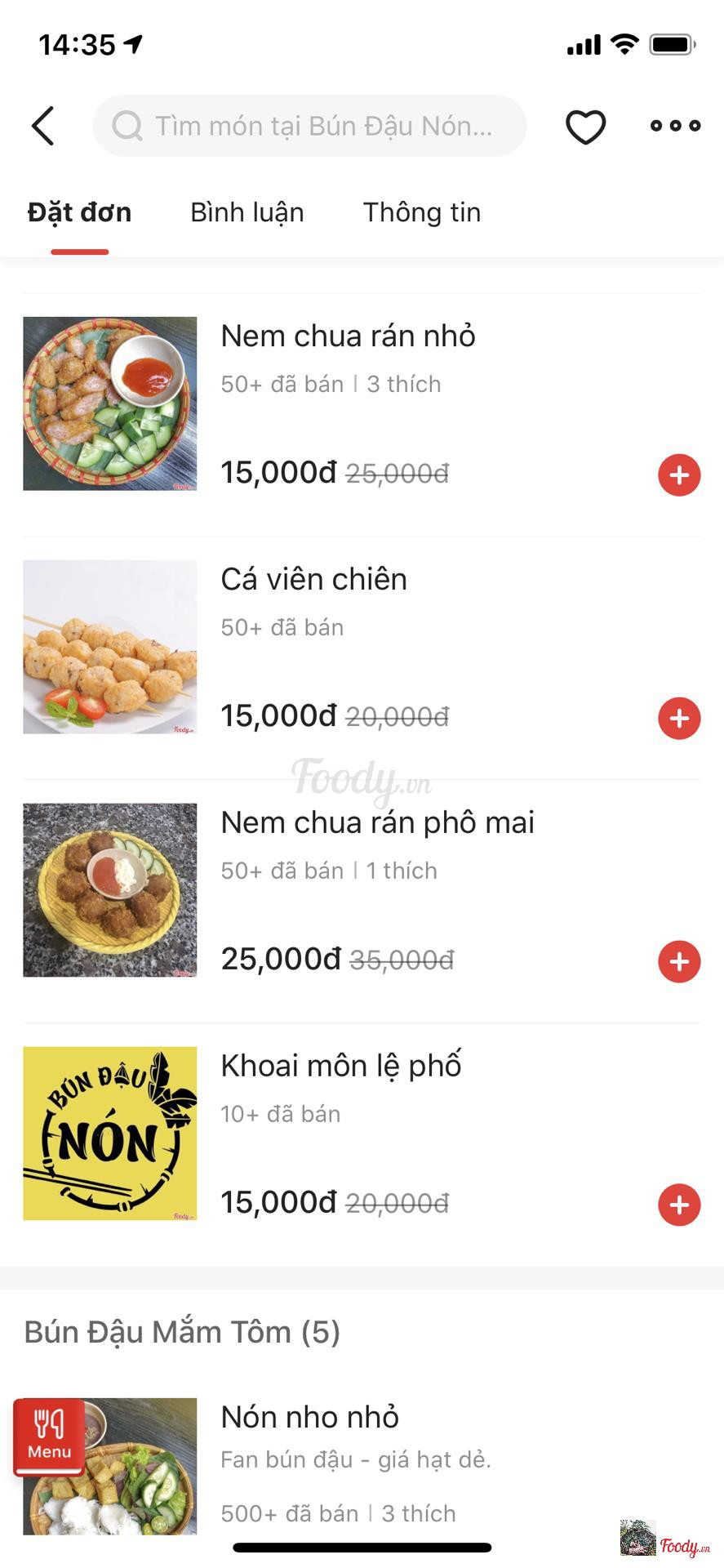
Task: View the Cá viên chiên photo
Action: 110,647
